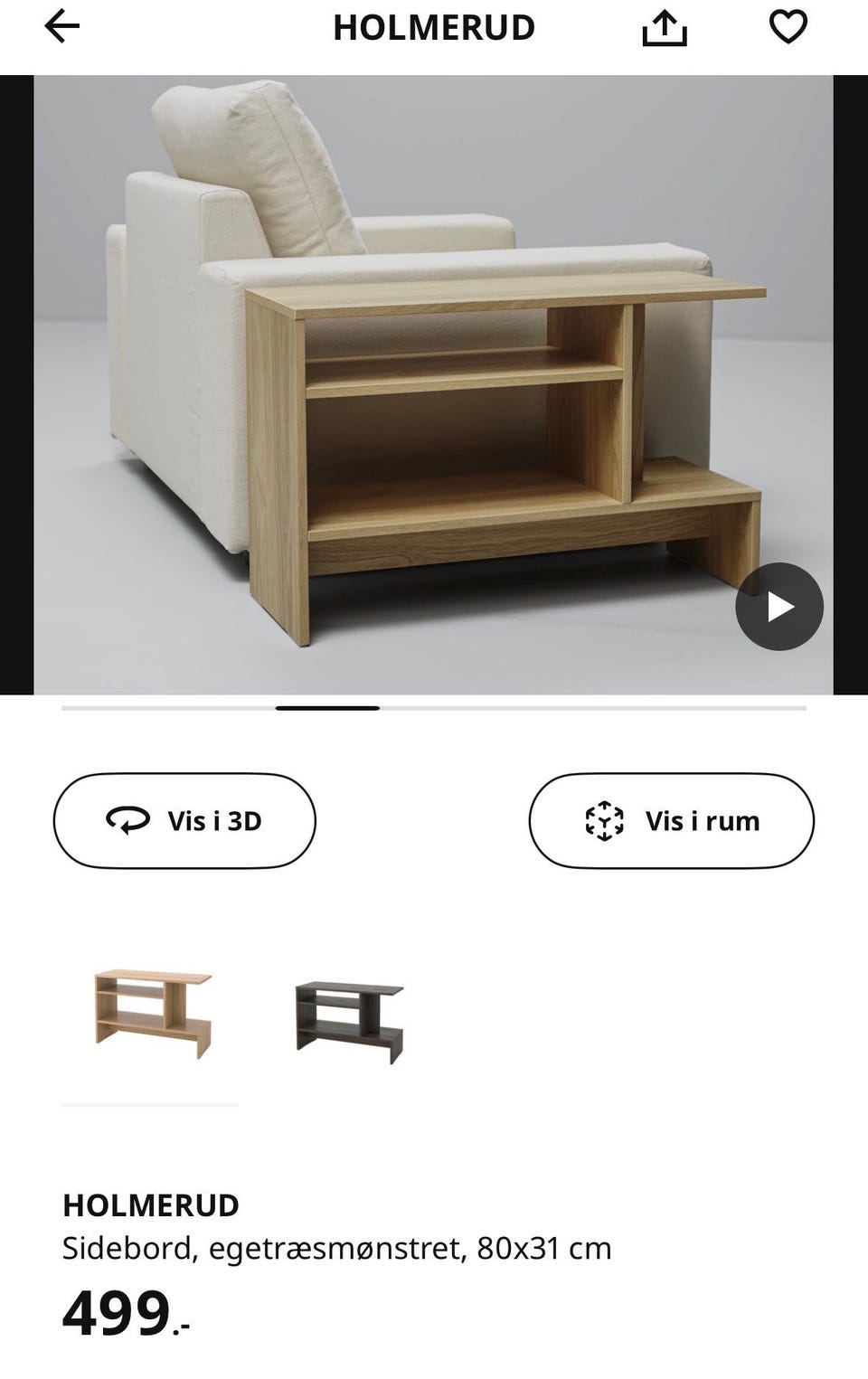Screen dimensions: 868x1379
Task: Launch Vis i rum mode
Action: click(x=671, y=821)
